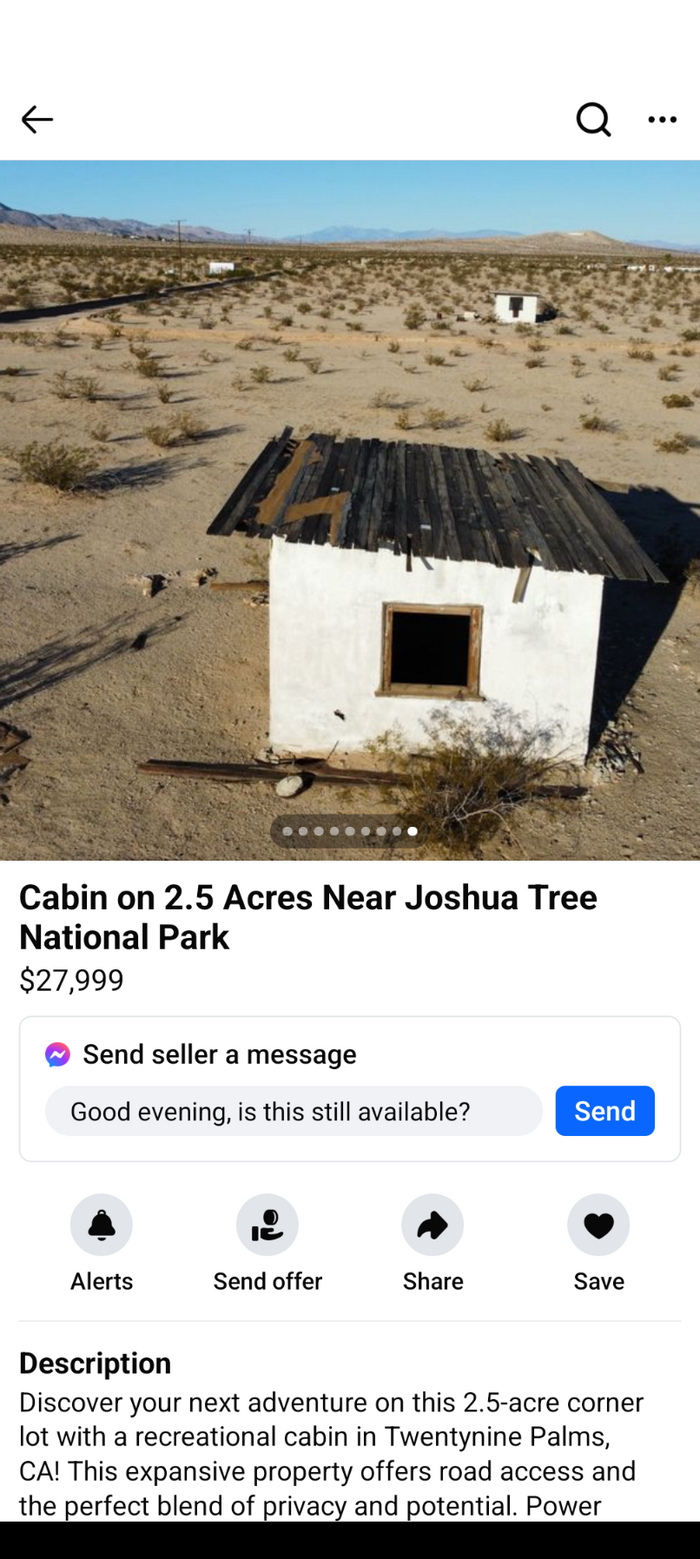Open the search icon
The width and height of the screenshot is (700, 1559).
tap(593, 120)
